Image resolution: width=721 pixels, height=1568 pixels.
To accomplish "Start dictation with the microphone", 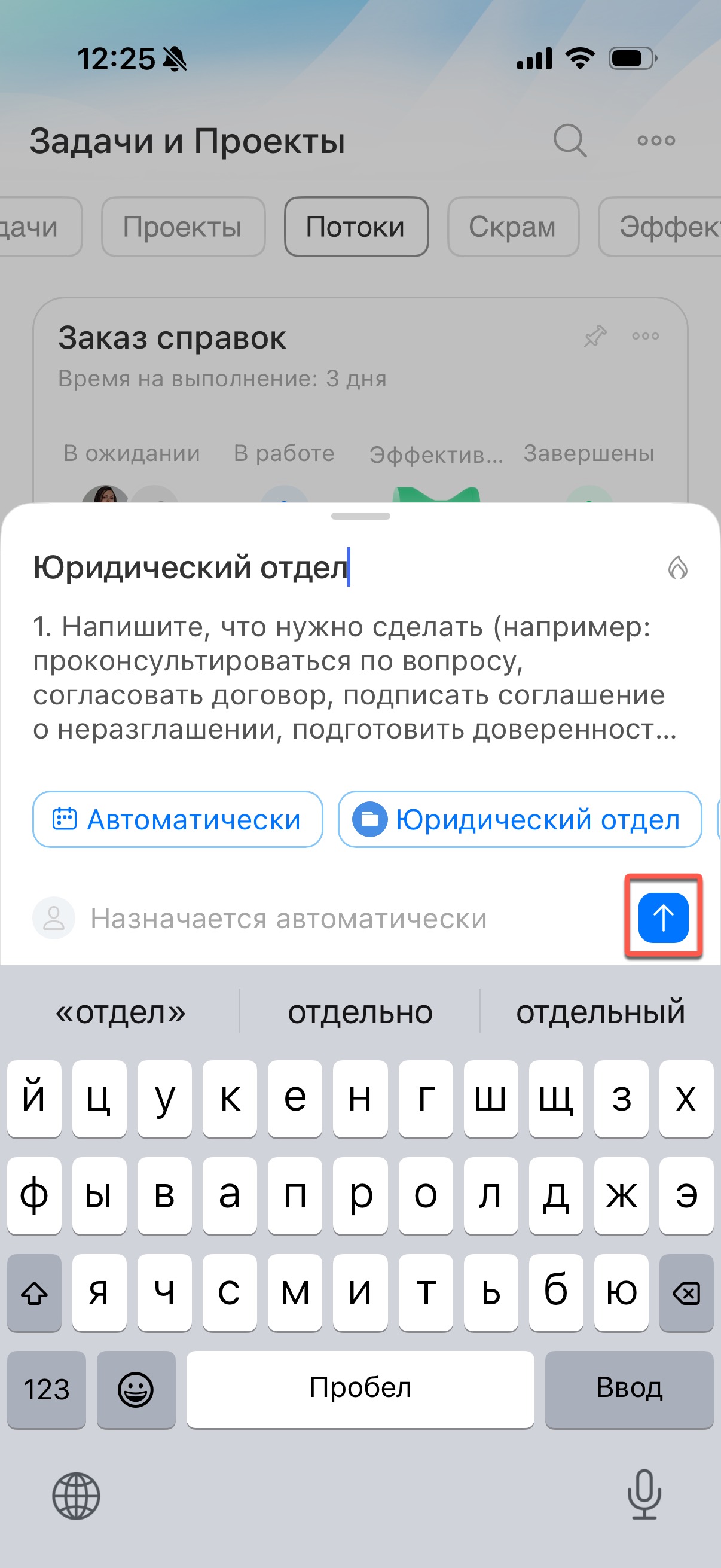I will (644, 1494).
